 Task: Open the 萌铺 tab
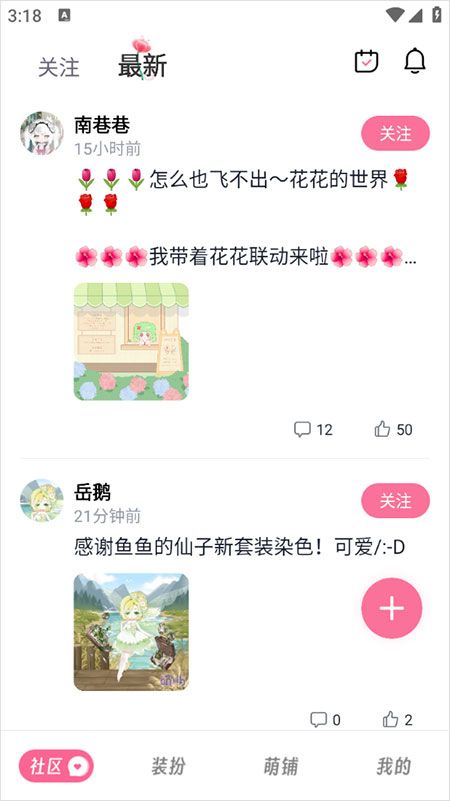pos(281,766)
